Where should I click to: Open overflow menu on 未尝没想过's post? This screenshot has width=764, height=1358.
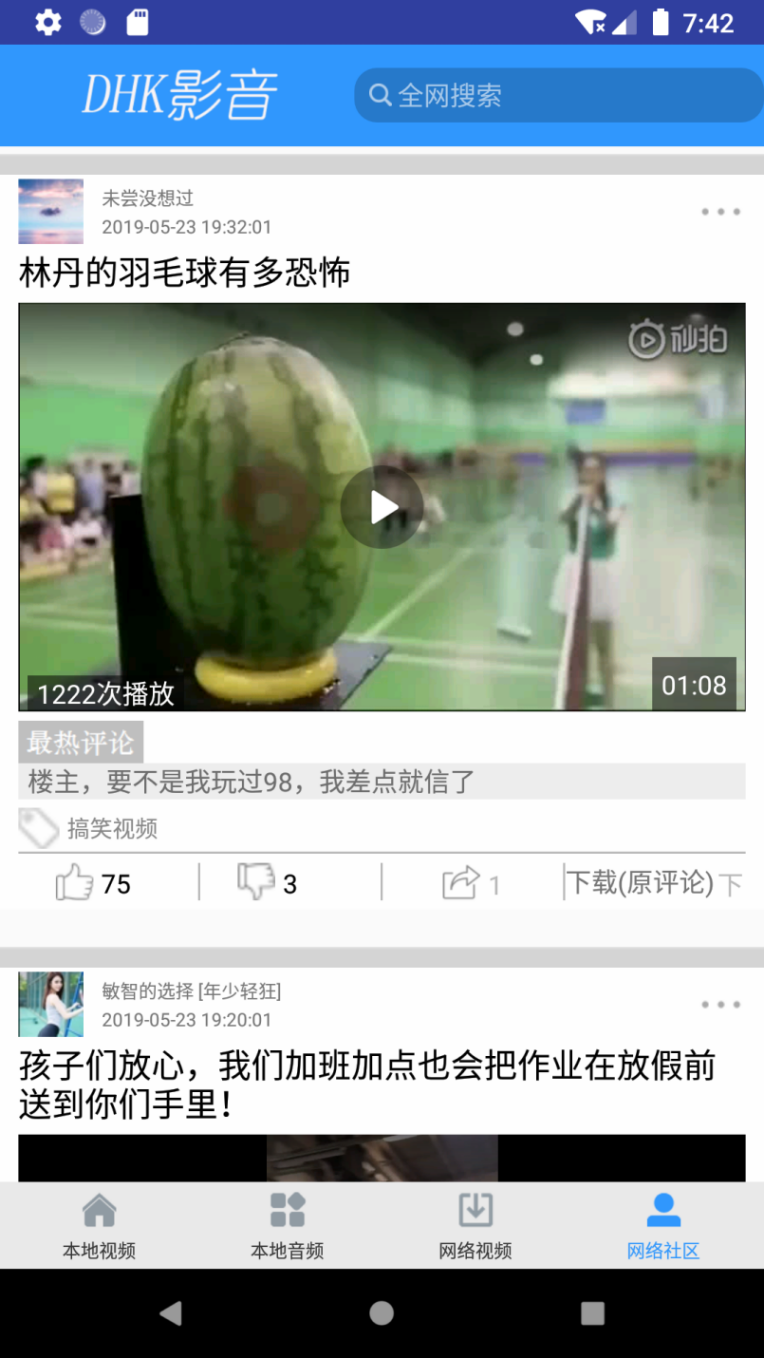(720, 212)
